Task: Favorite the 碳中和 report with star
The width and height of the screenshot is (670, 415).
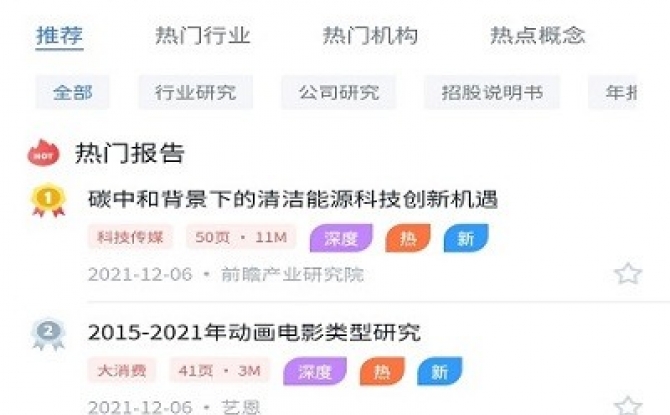Action: pyautogui.click(x=627, y=273)
